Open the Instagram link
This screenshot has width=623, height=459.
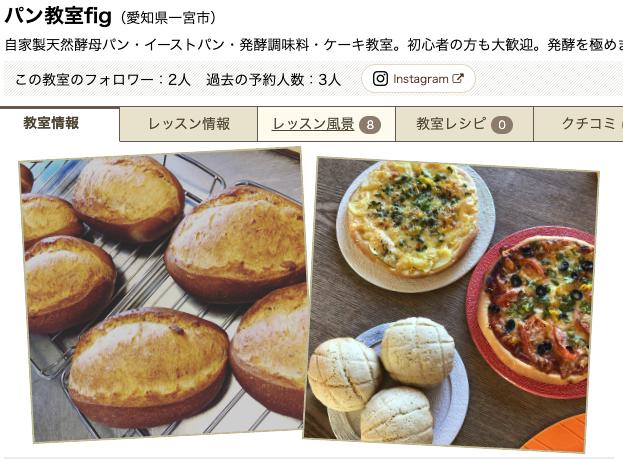418,79
